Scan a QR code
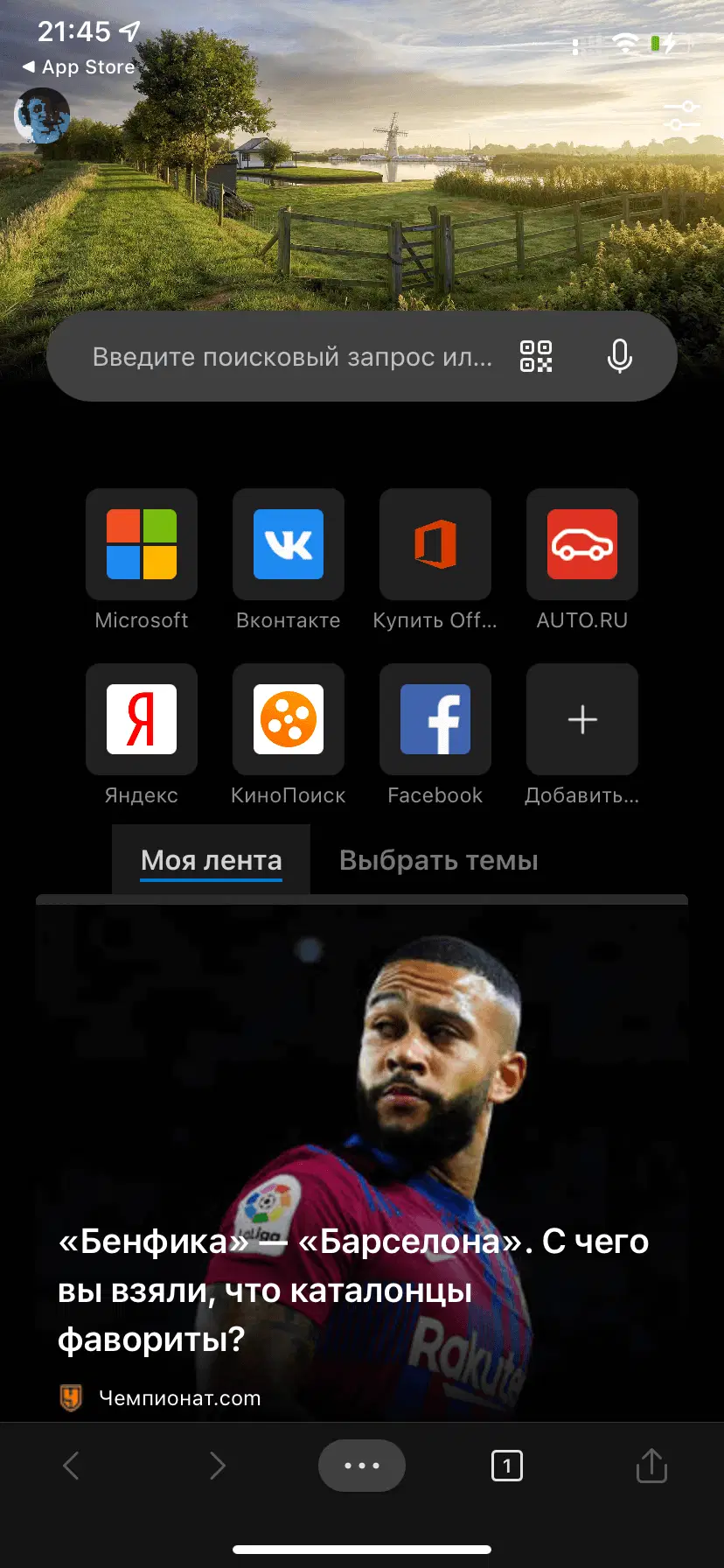This screenshot has width=724, height=1568. click(536, 357)
